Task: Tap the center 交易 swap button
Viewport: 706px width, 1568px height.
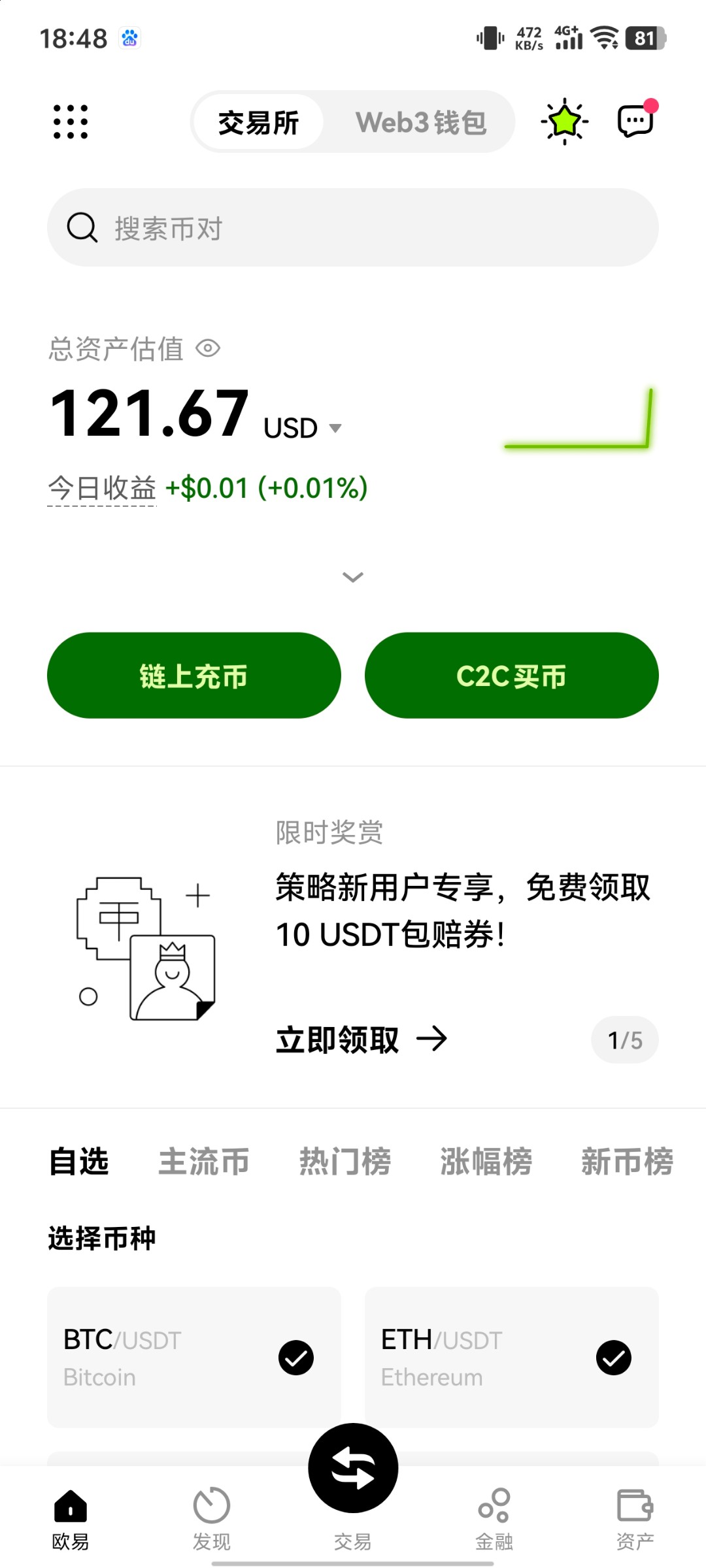Action: (x=353, y=1469)
